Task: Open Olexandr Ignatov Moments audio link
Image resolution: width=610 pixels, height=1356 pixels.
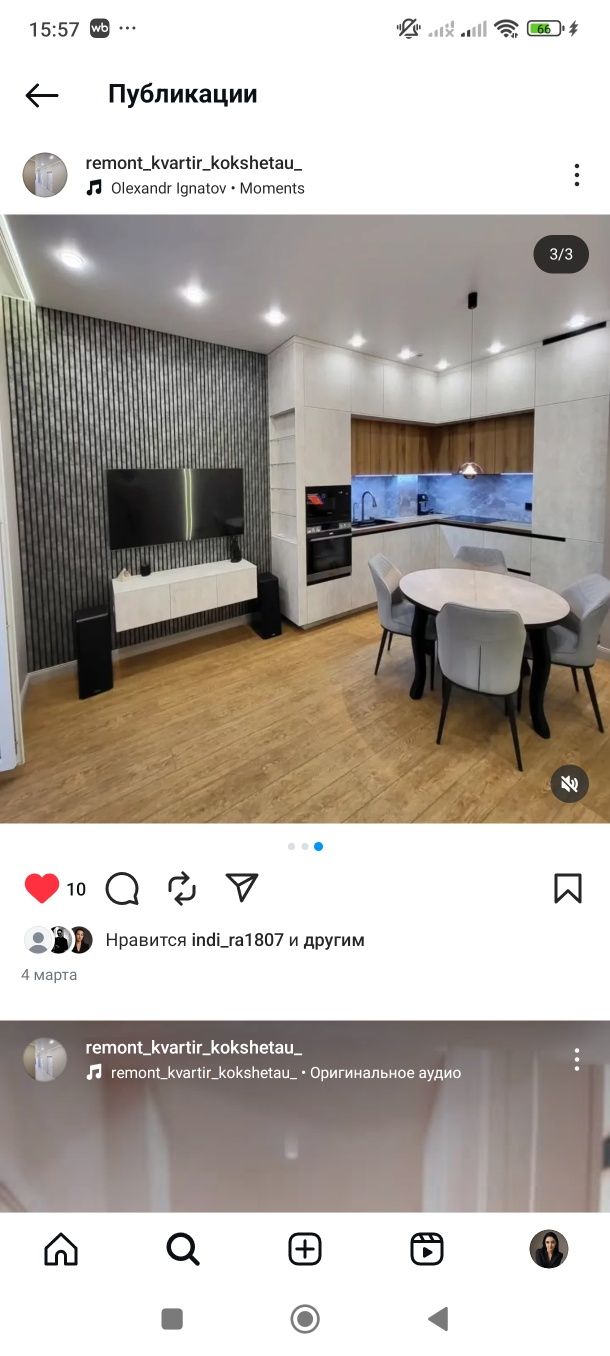Action: tap(207, 188)
